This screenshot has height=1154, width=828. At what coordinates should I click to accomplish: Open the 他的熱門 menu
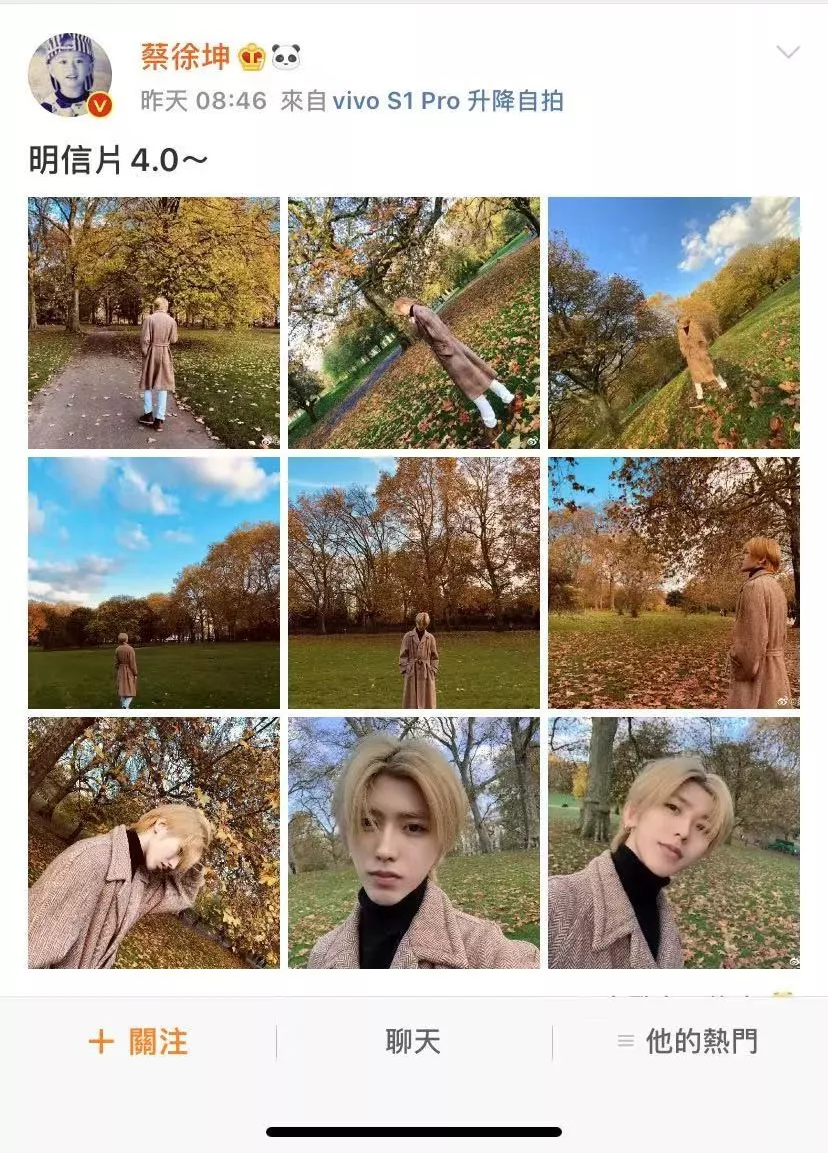[688, 1042]
